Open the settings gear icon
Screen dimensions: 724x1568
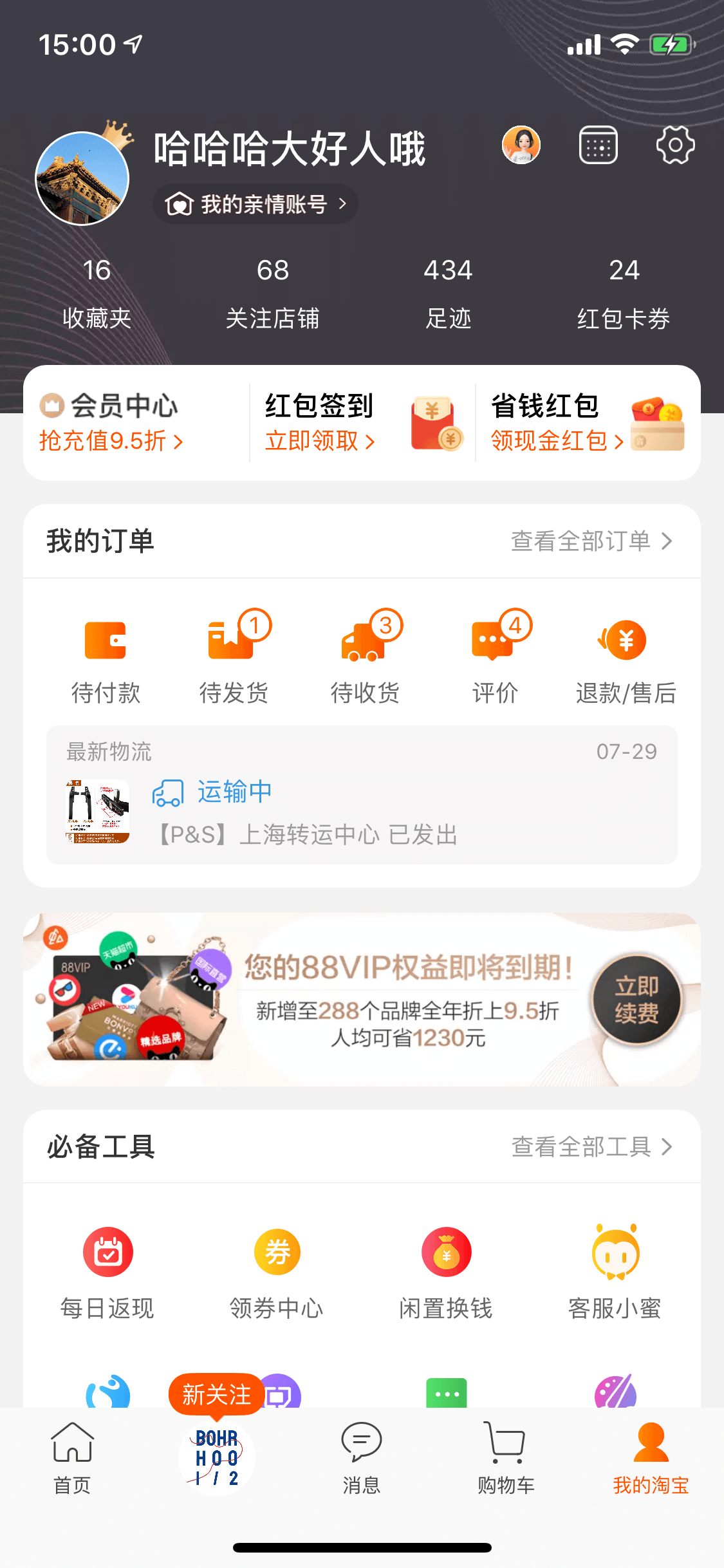click(675, 145)
